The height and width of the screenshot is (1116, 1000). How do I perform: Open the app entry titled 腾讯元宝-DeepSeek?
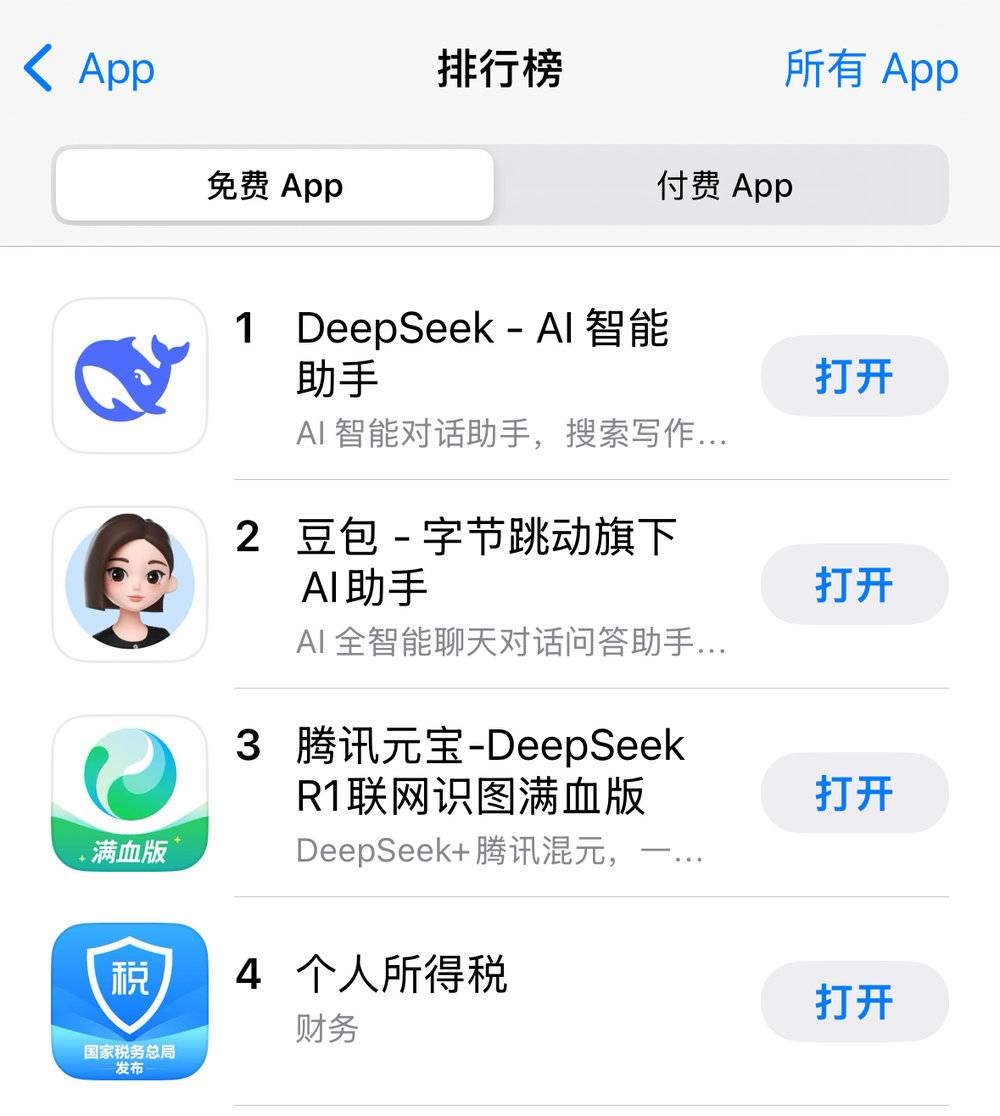[x=490, y=770]
